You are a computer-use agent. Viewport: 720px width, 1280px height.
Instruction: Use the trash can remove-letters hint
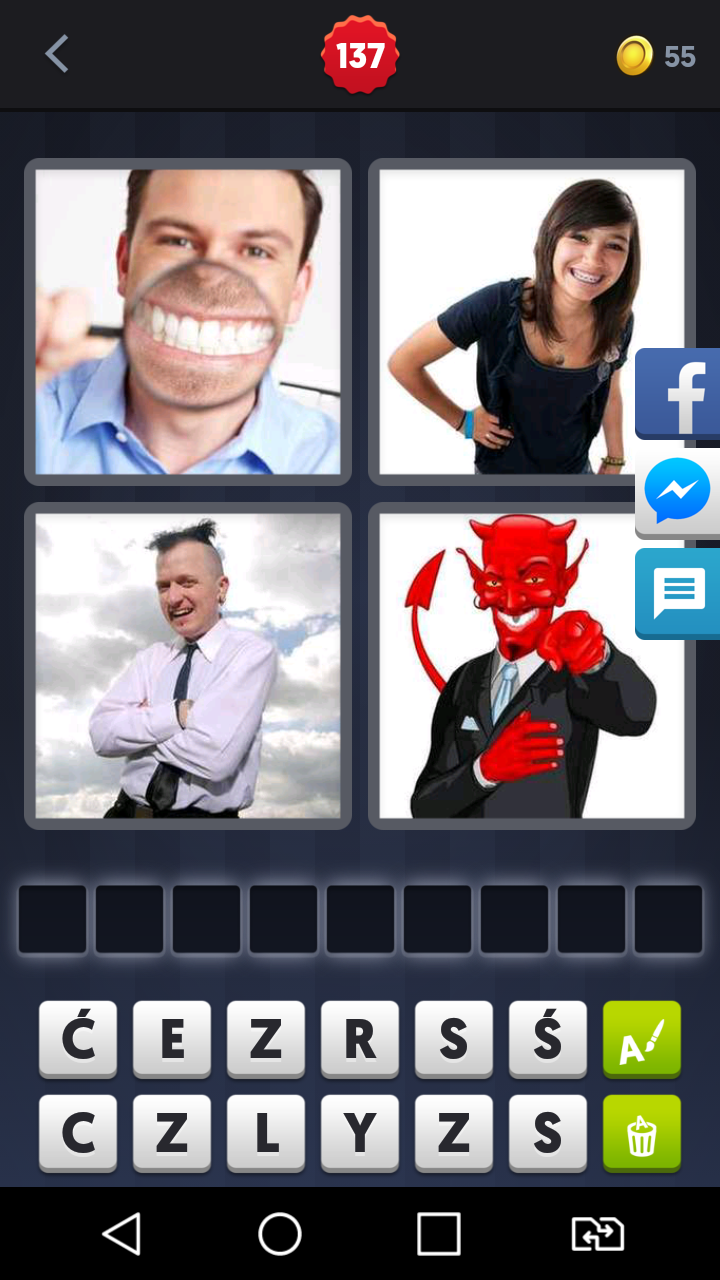click(641, 1133)
